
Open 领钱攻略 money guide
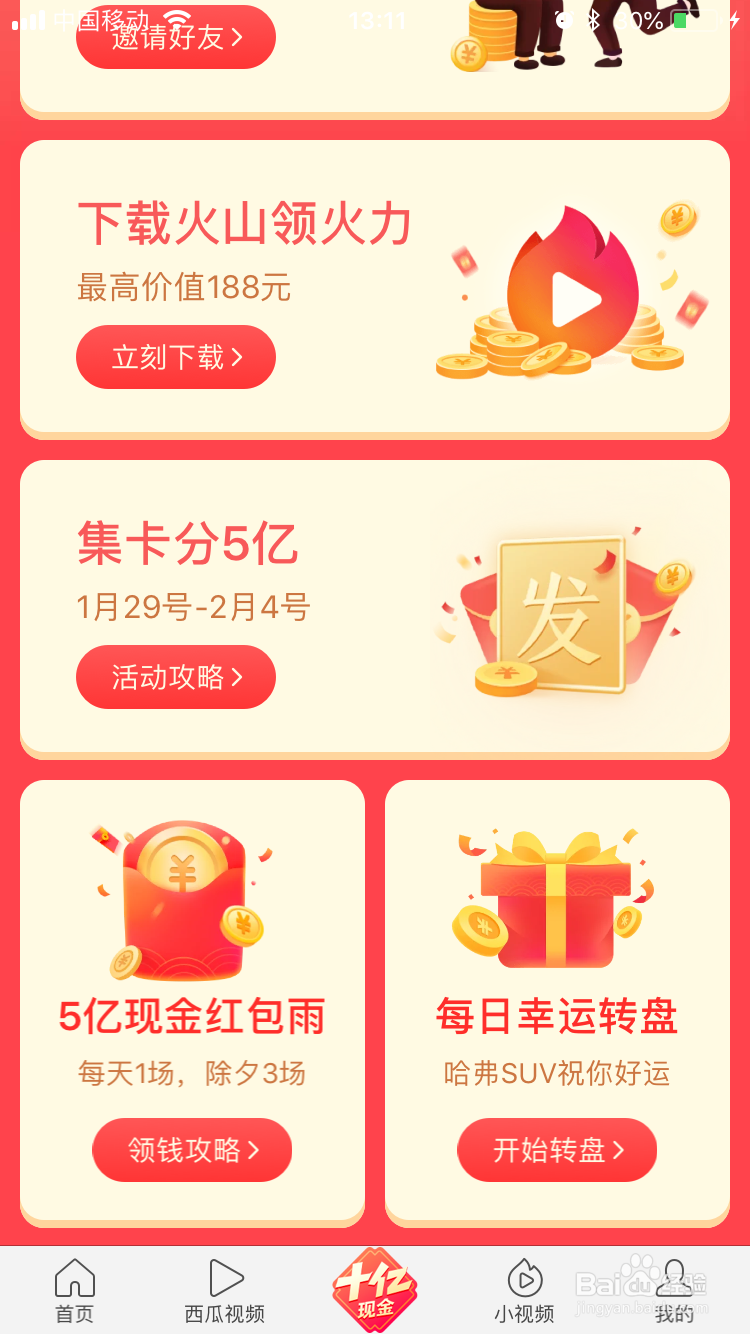point(192,1150)
